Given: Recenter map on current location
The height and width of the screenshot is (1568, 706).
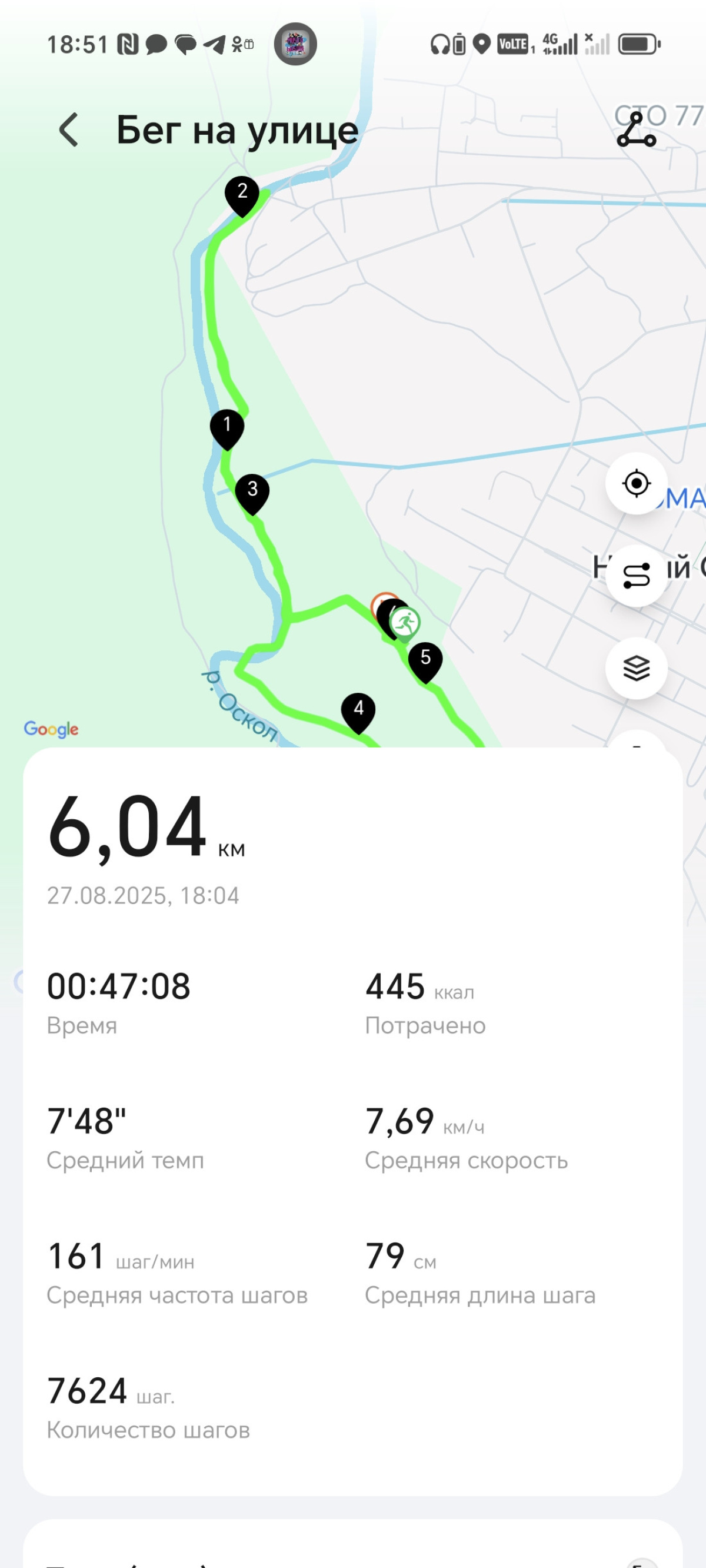Looking at the screenshot, I should 636,483.
